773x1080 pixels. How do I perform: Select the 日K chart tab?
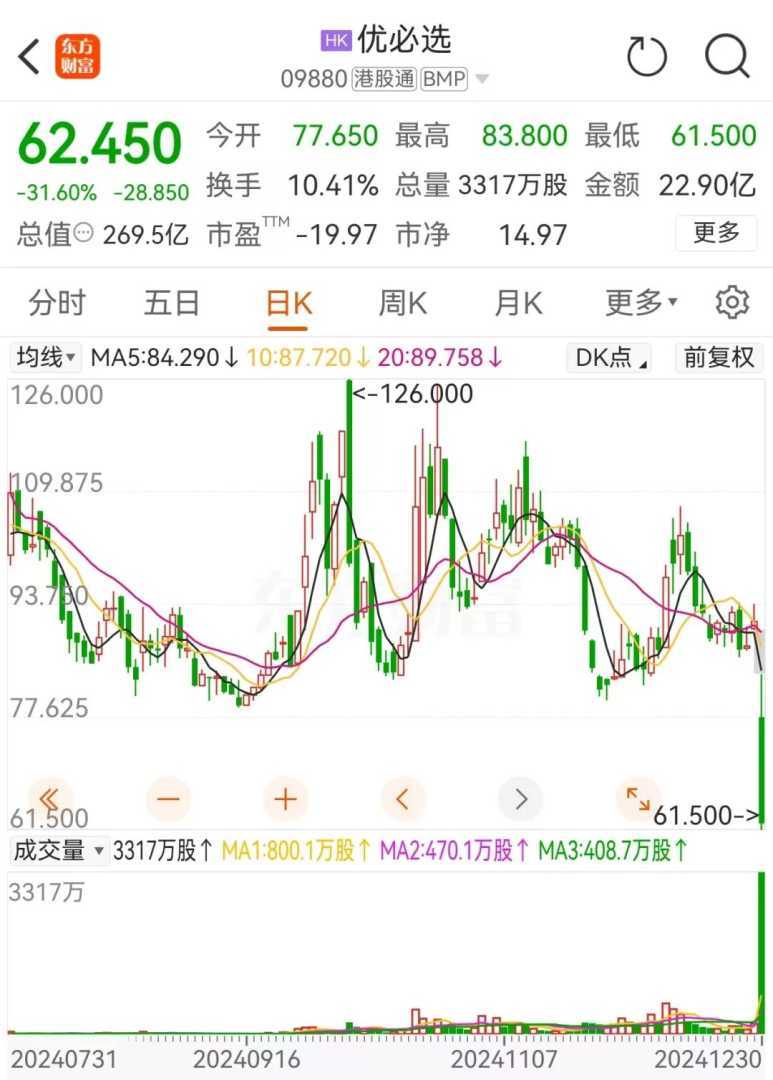[288, 302]
